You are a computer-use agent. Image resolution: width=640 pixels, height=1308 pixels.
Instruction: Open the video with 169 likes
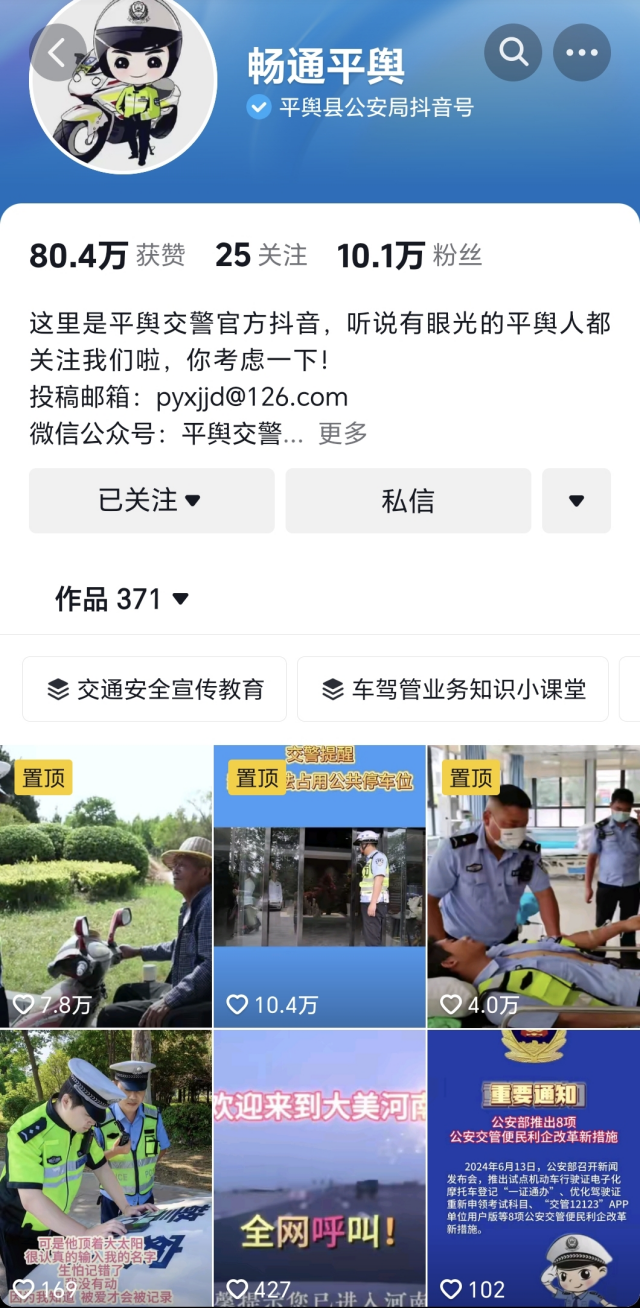(x=105, y=1168)
